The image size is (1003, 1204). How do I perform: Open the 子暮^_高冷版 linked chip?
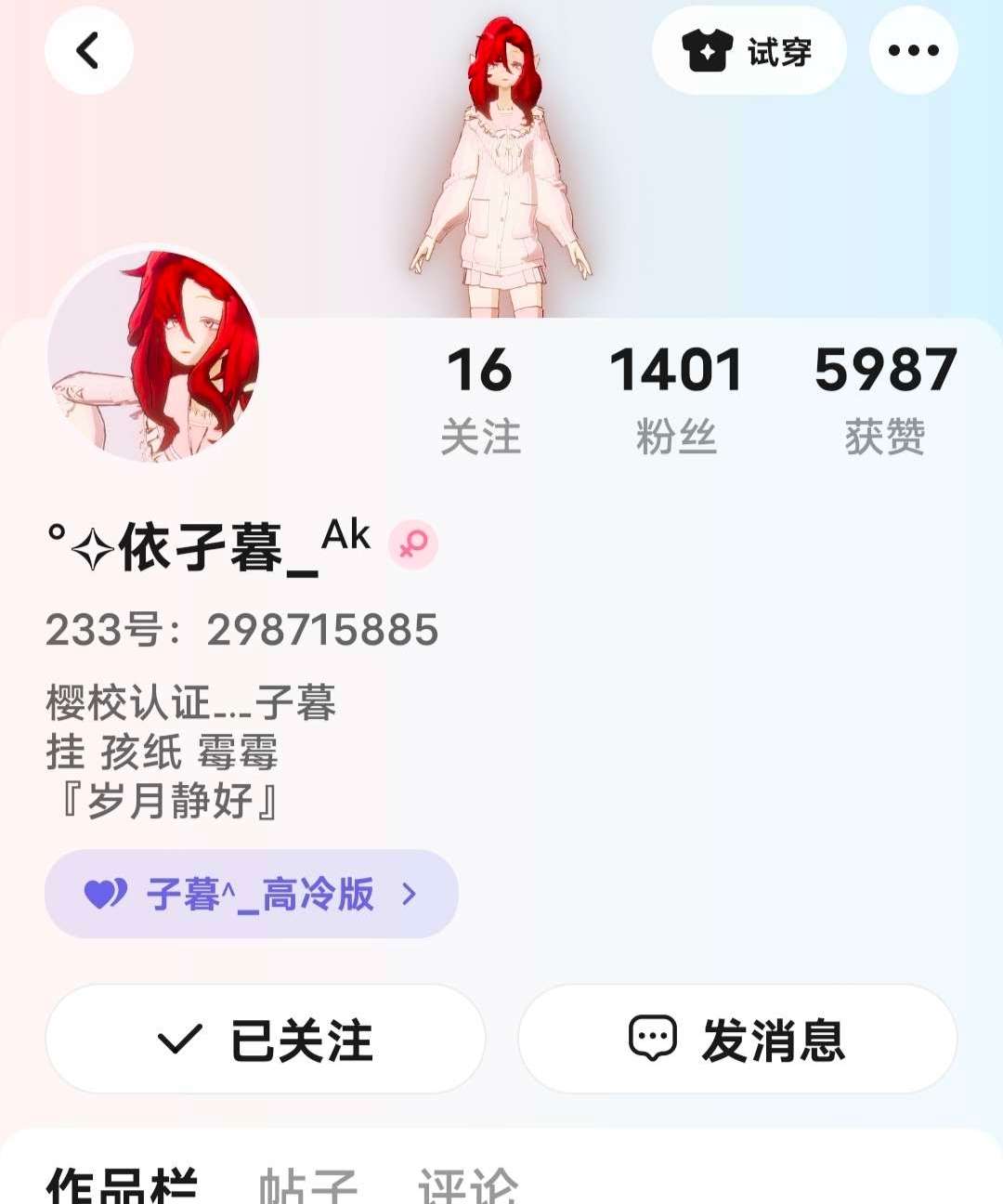[x=251, y=894]
